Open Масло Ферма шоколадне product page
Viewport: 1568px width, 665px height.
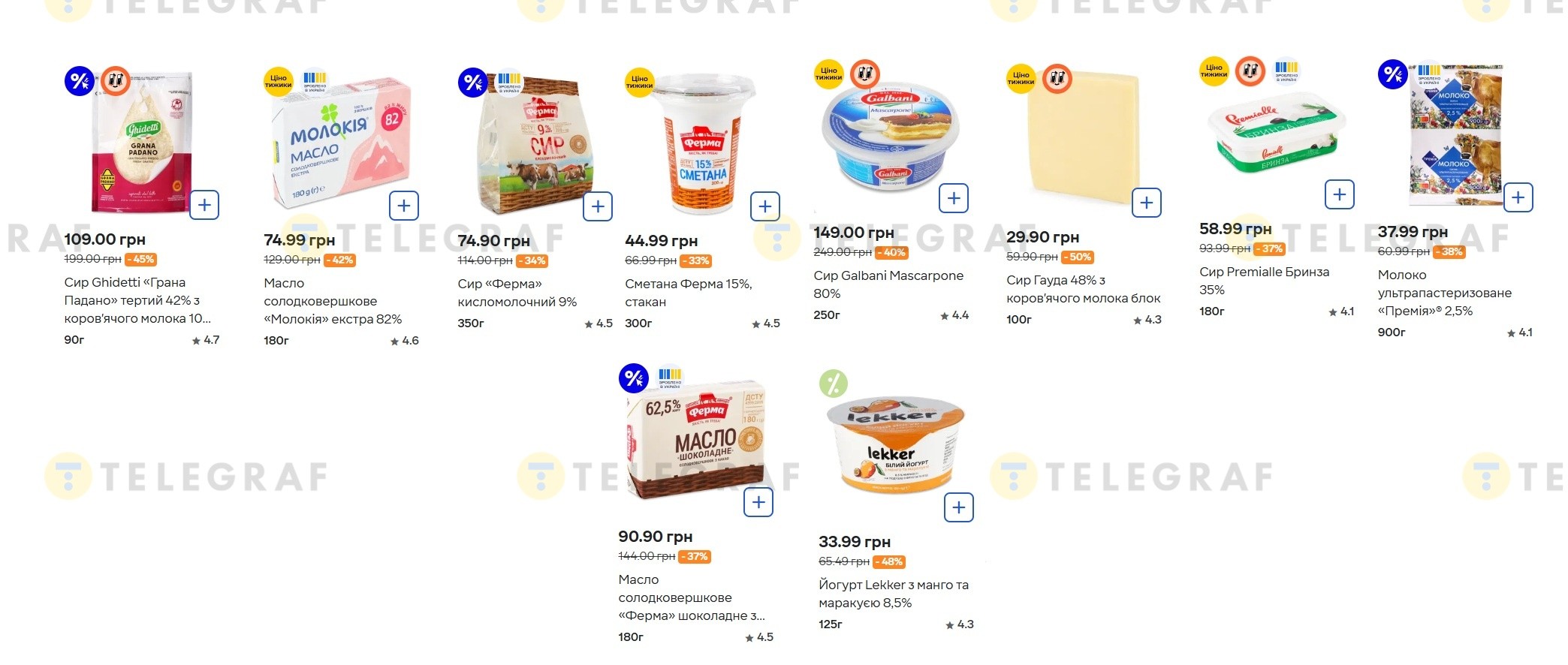coord(691,597)
